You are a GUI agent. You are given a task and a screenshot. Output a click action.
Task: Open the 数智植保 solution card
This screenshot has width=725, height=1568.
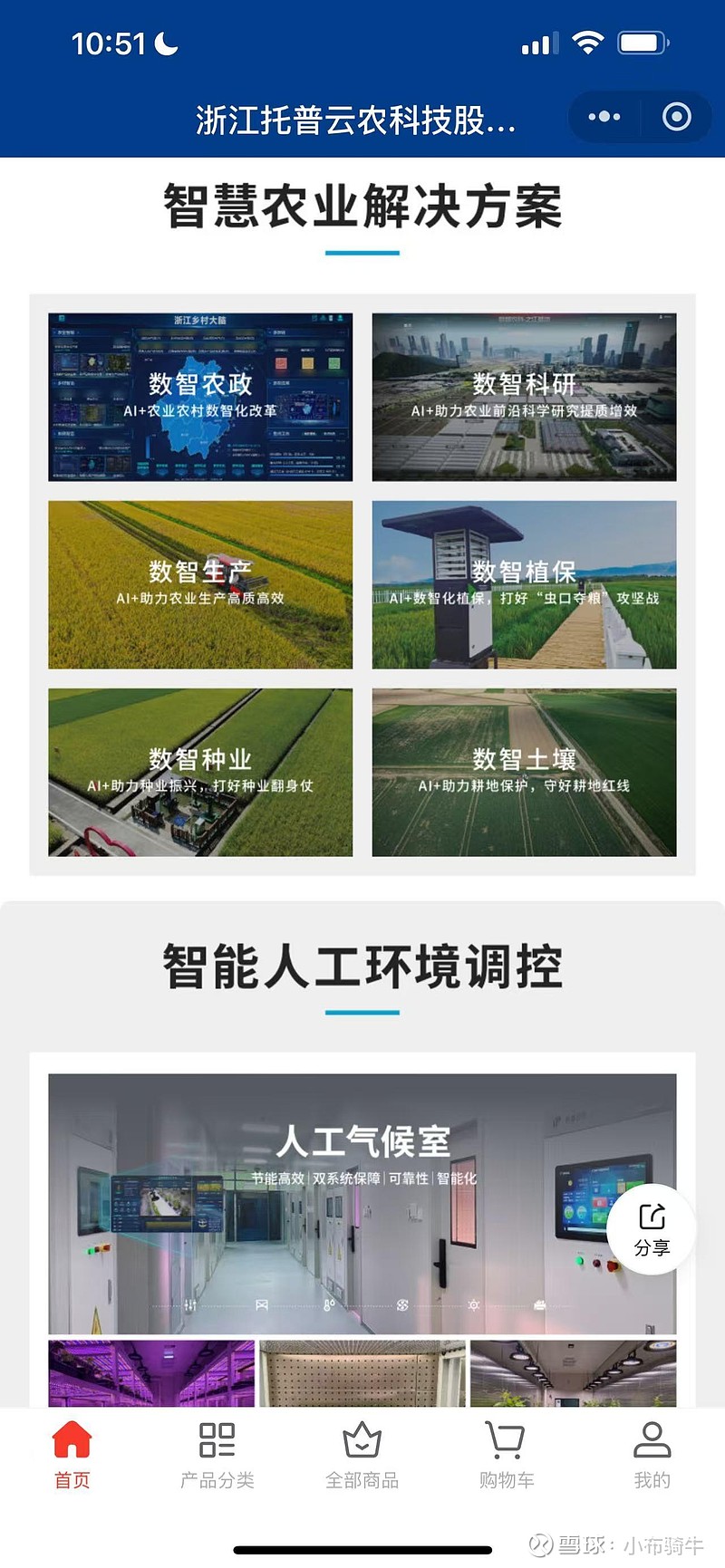[524, 584]
